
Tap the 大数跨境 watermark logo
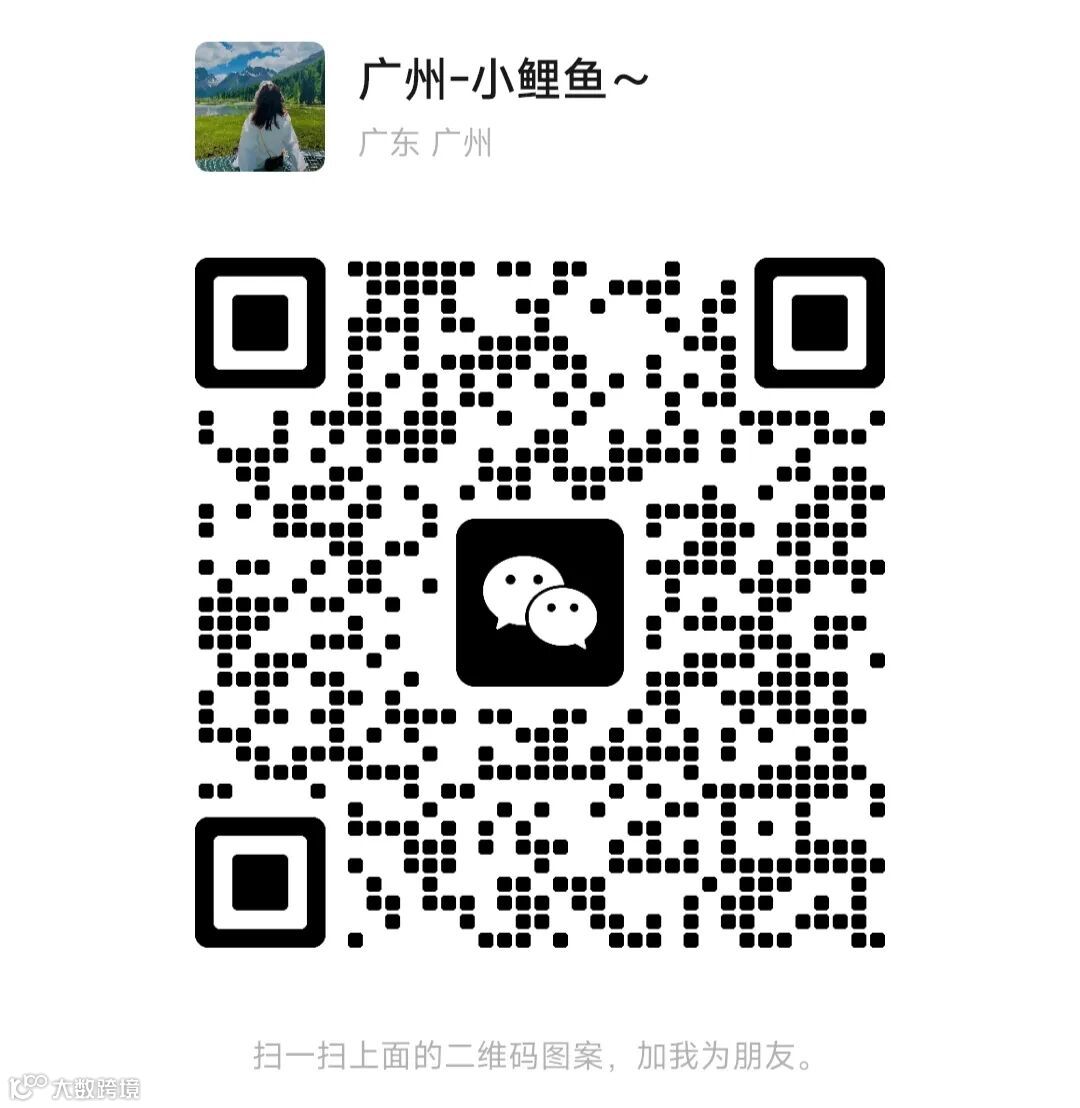tap(75, 1085)
